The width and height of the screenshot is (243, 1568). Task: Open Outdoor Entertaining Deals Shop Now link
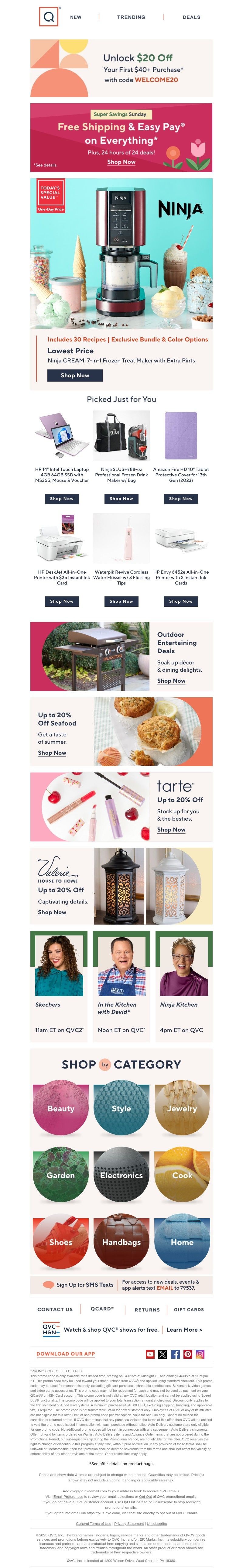click(171, 681)
